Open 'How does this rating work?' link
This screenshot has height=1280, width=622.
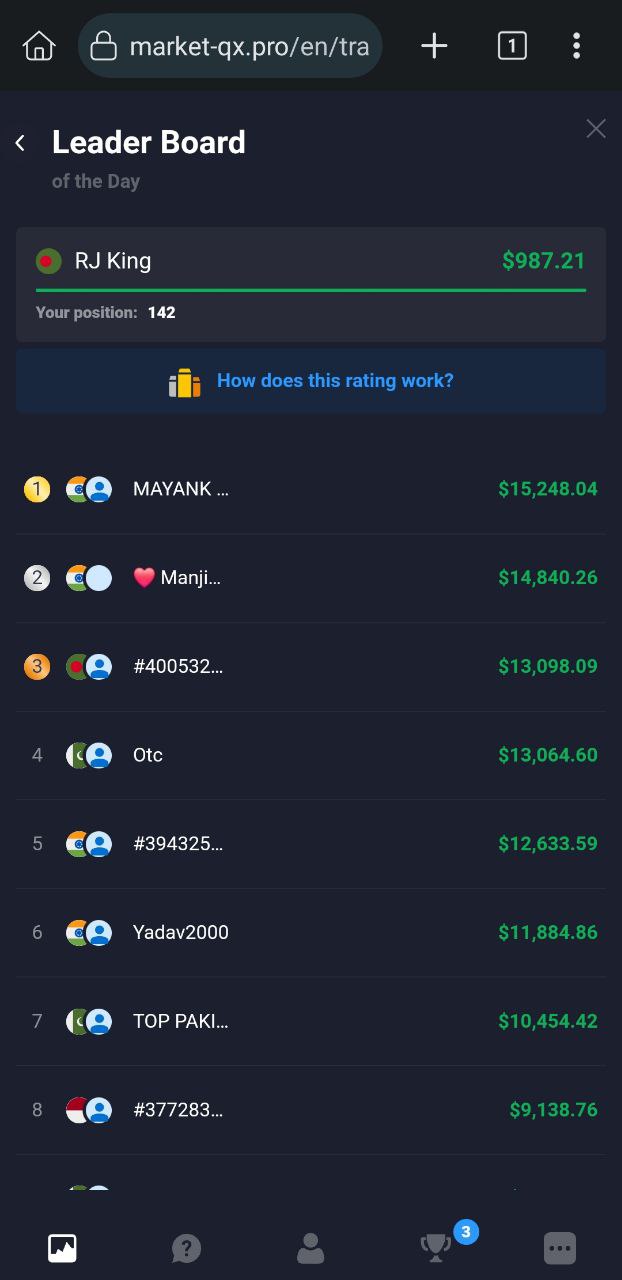coord(334,381)
